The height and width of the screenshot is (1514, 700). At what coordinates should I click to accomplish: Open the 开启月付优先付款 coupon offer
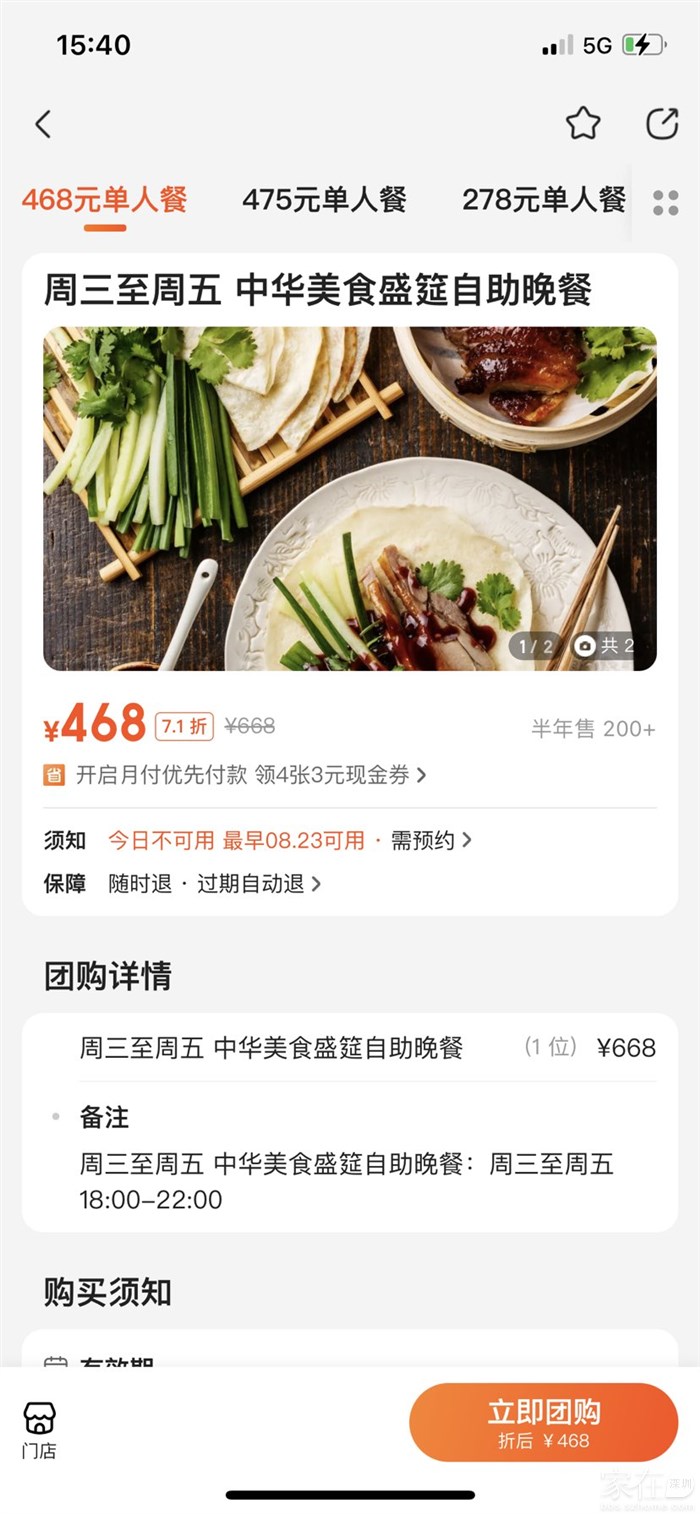[x=250, y=775]
